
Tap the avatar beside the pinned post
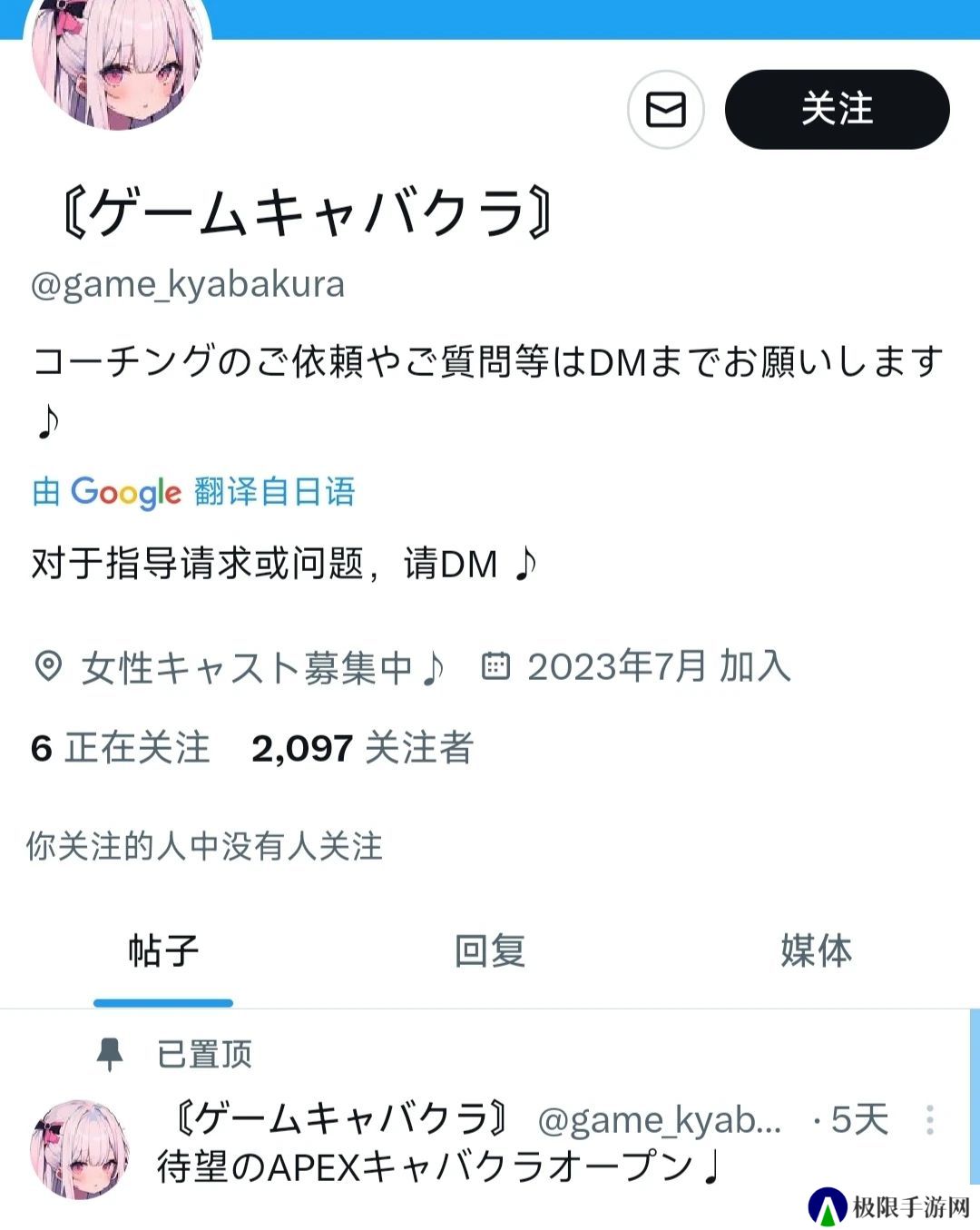79,1148
